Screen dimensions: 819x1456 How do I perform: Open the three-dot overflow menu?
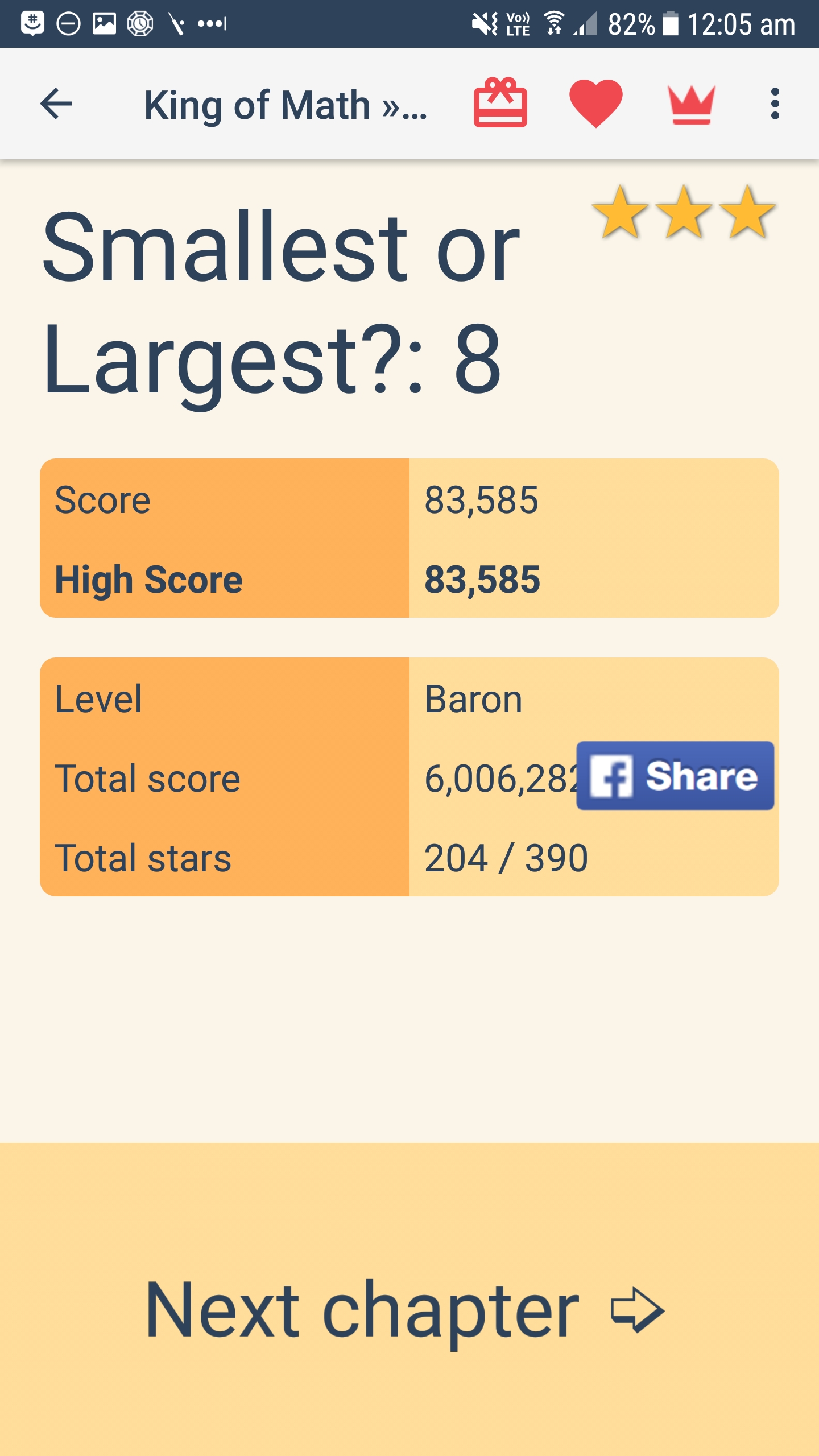point(775,104)
